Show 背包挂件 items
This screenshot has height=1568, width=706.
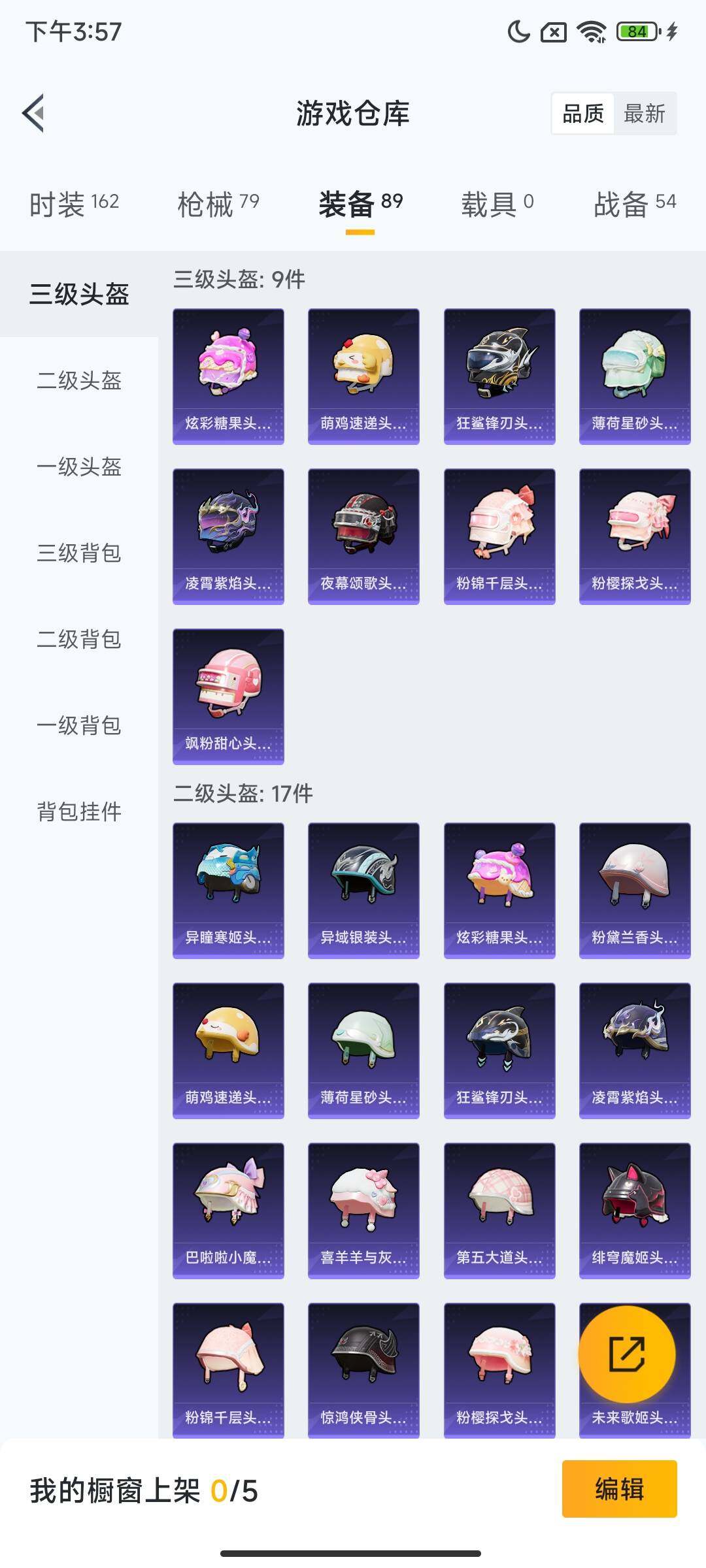78,812
